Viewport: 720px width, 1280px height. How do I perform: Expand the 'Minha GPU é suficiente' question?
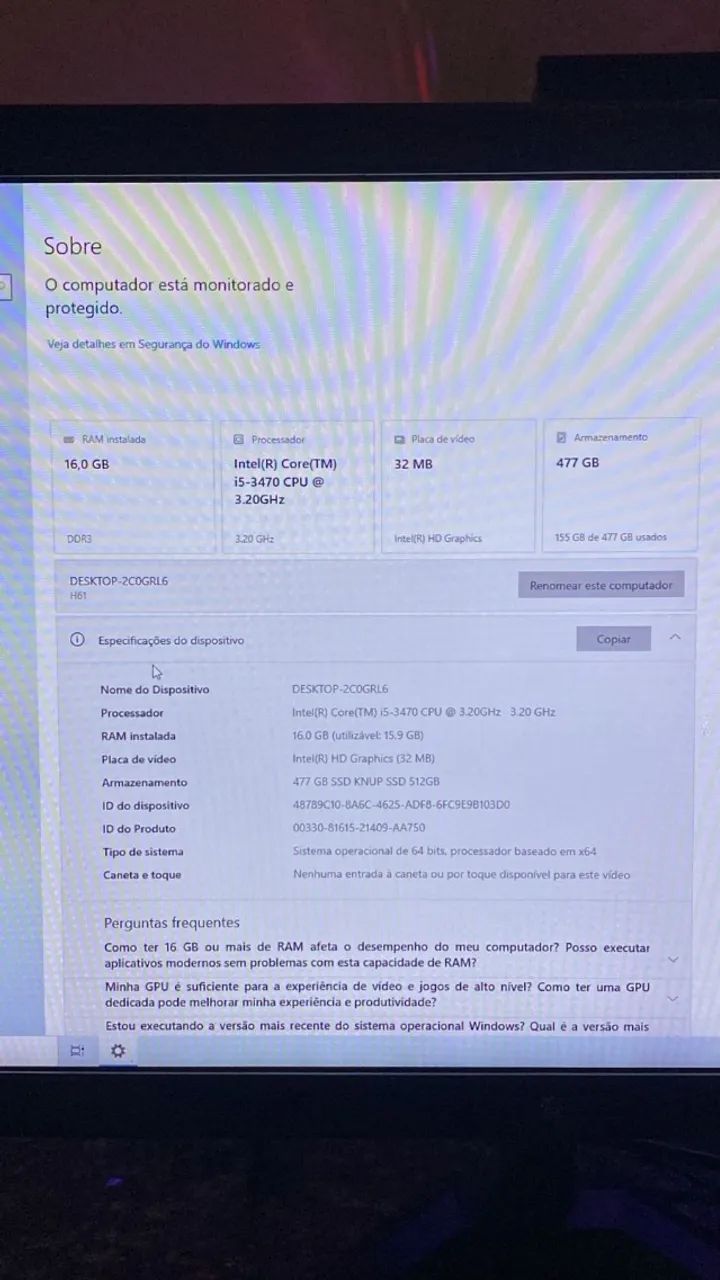coord(672,998)
